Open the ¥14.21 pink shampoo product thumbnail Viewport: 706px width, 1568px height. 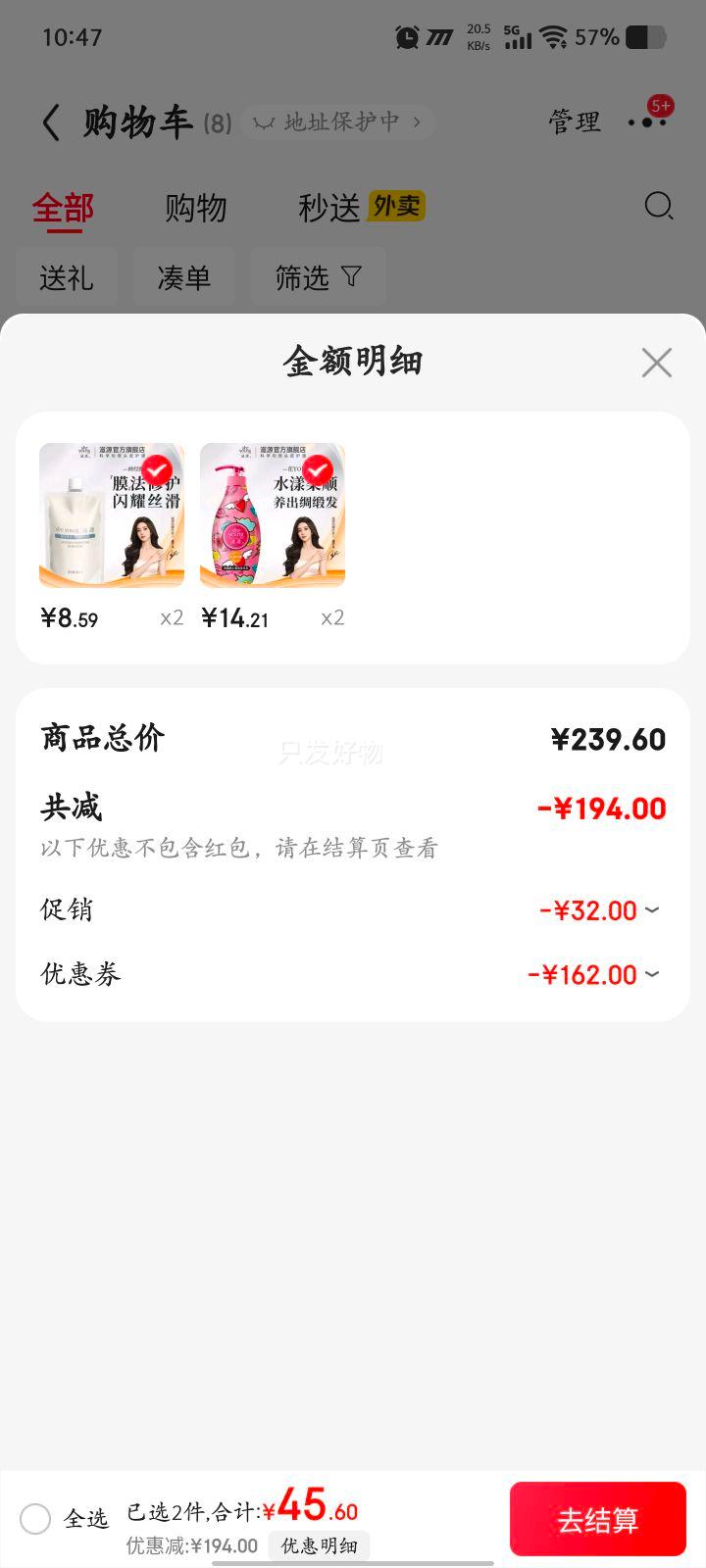coord(273,515)
